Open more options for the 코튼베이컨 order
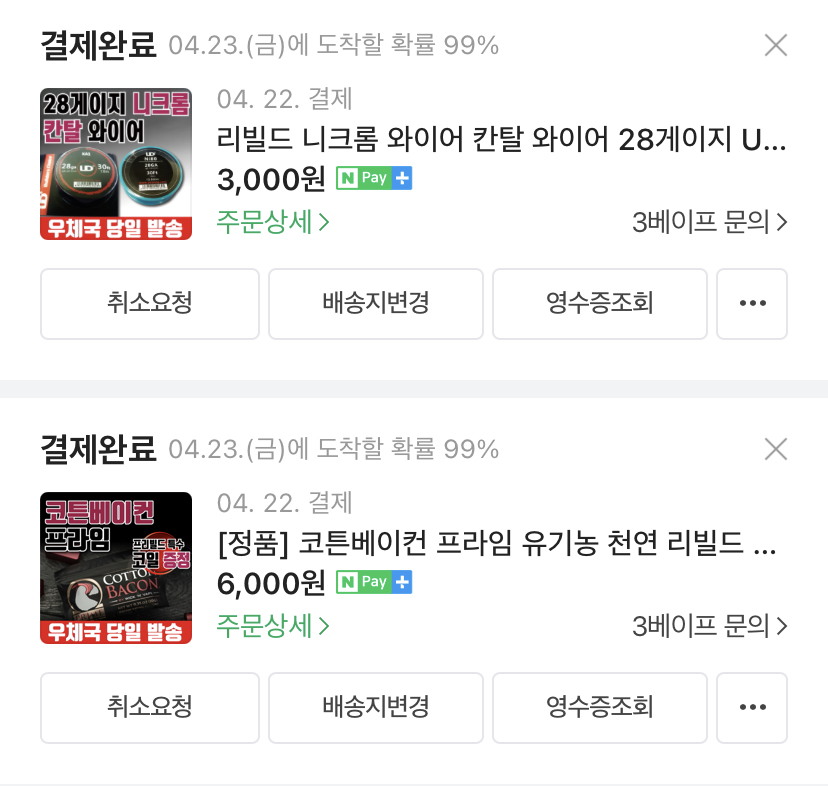This screenshot has height=786, width=828. [752, 708]
